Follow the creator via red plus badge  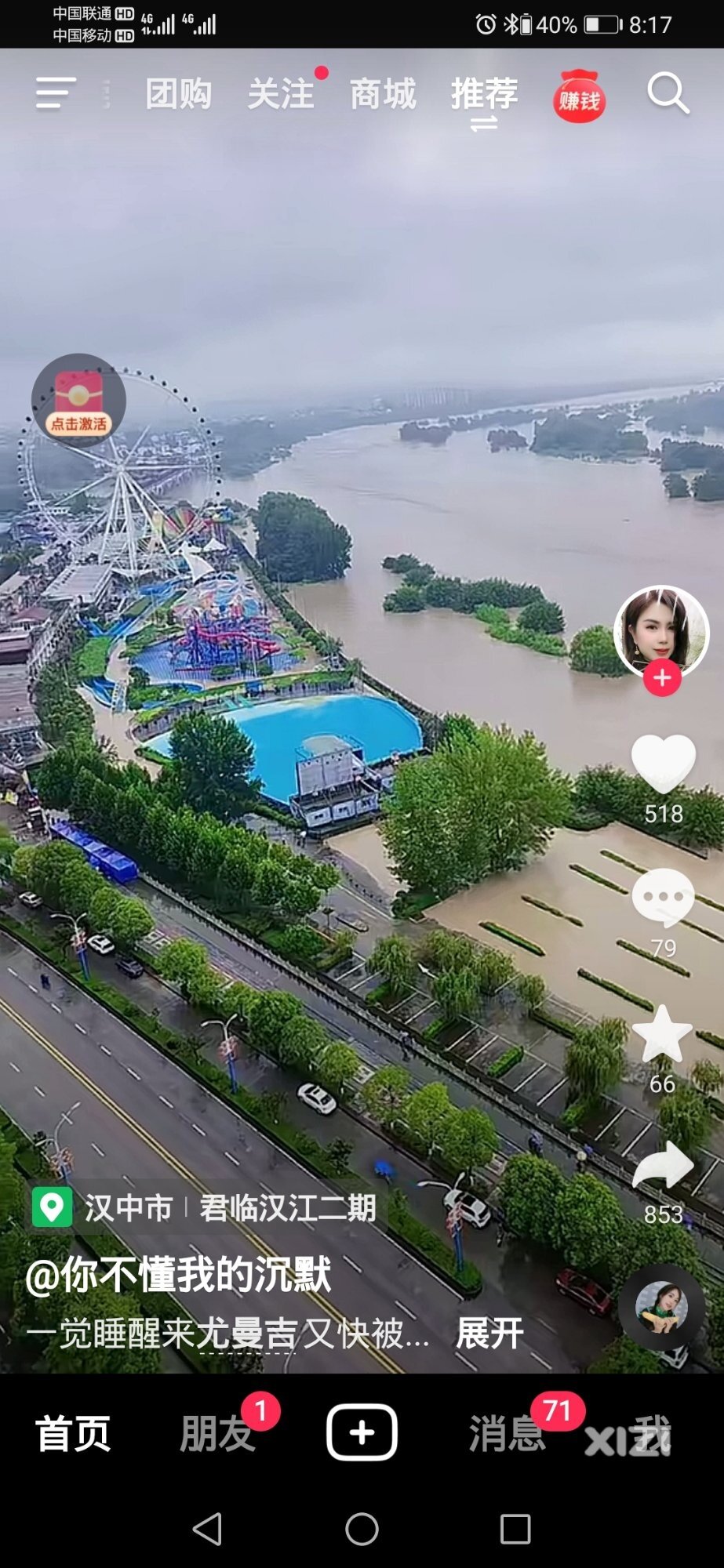pos(662,678)
